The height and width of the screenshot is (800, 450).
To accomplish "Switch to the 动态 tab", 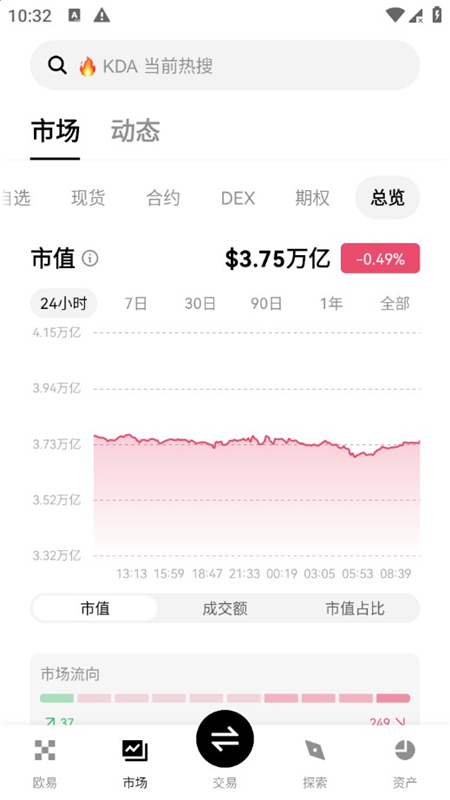I will click(x=135, y=131).
